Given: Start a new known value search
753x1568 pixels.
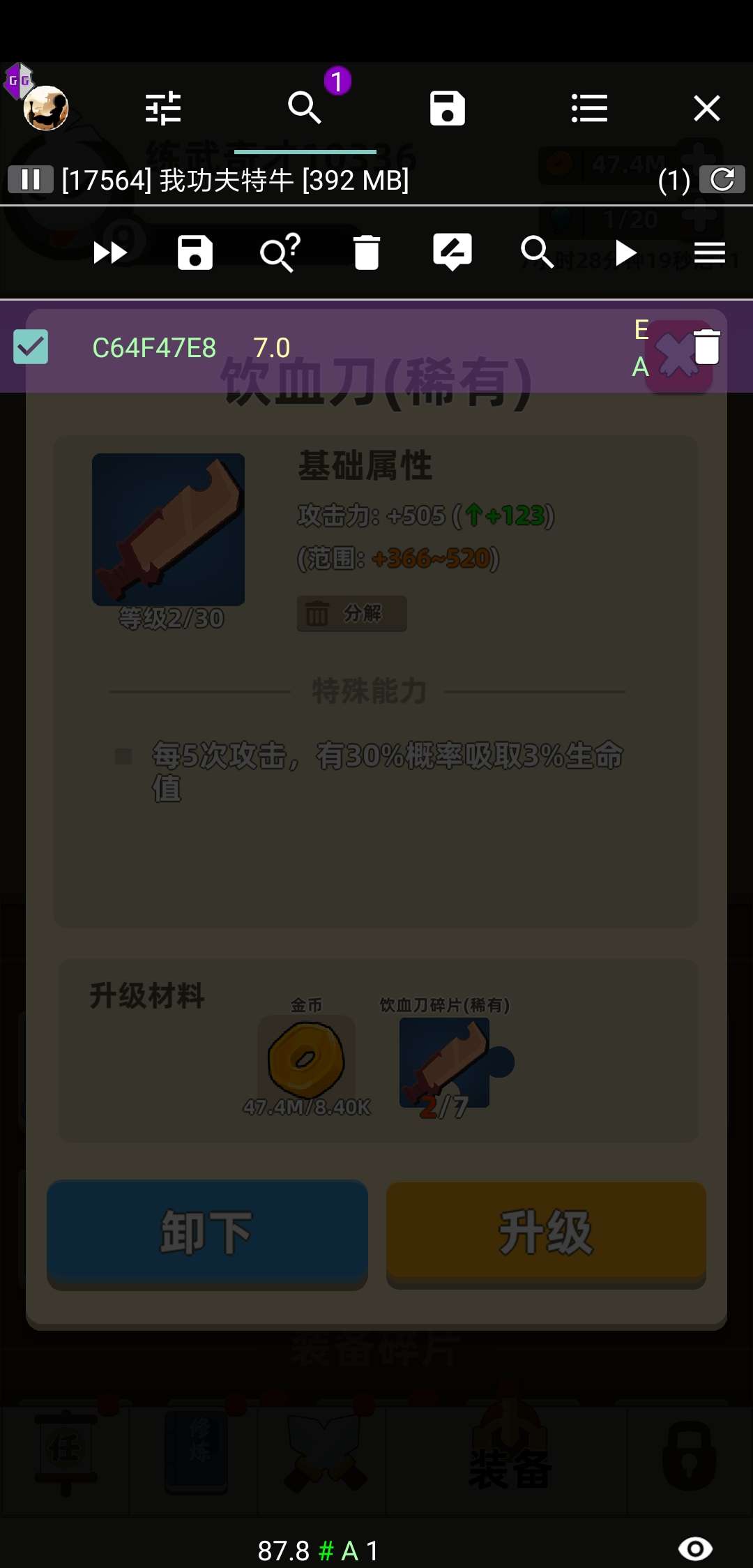Looking at the screenshot, I should [x=537, y=252].
